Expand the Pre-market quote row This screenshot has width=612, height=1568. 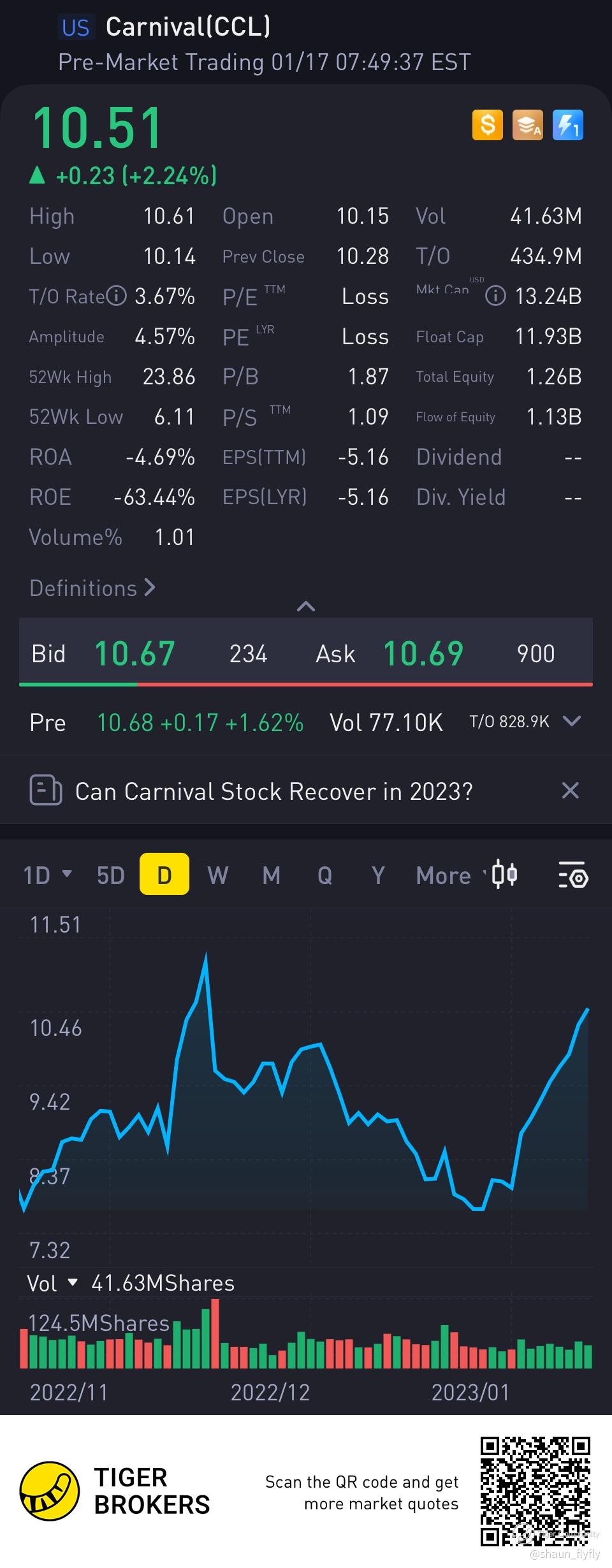(572, 722)
